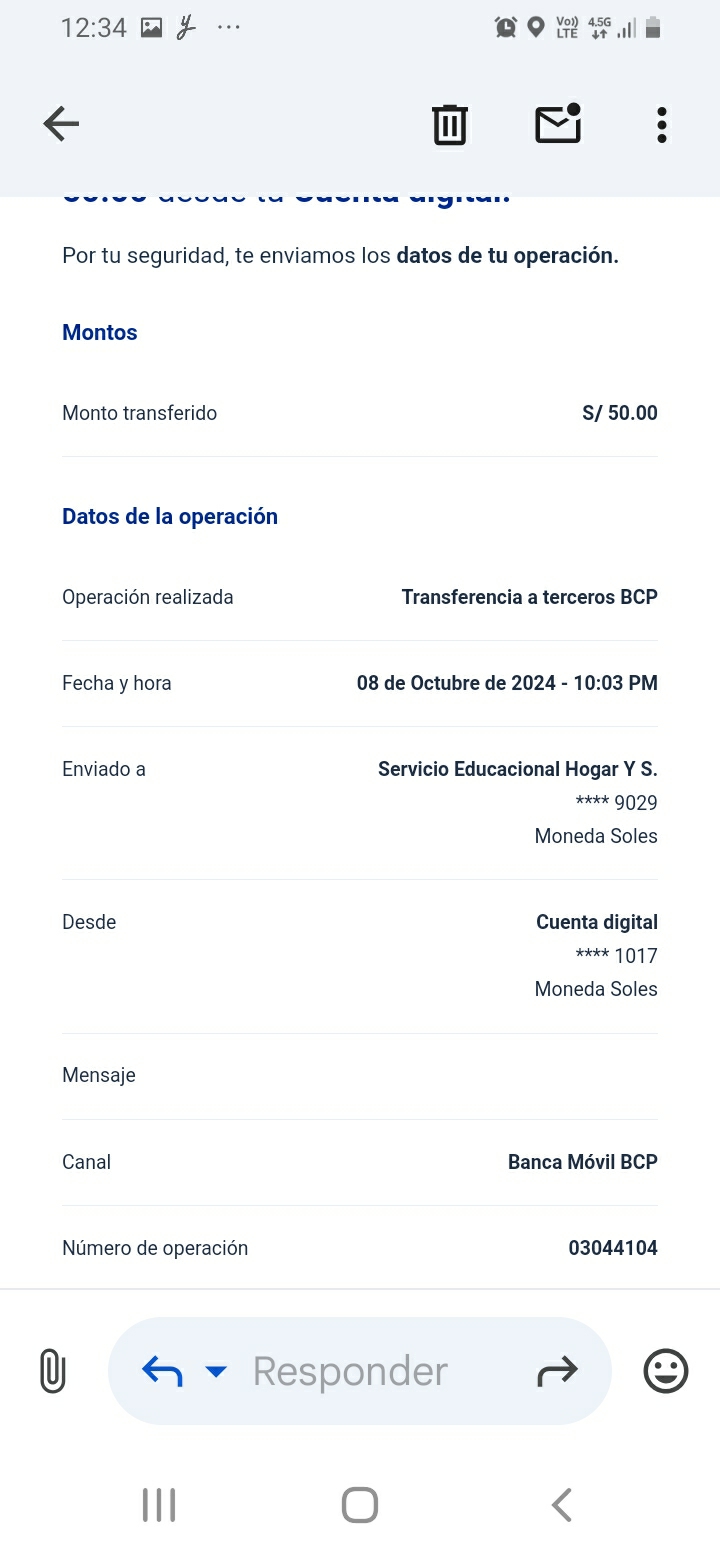Tap the reply arrow icon

click(162, 1370)
